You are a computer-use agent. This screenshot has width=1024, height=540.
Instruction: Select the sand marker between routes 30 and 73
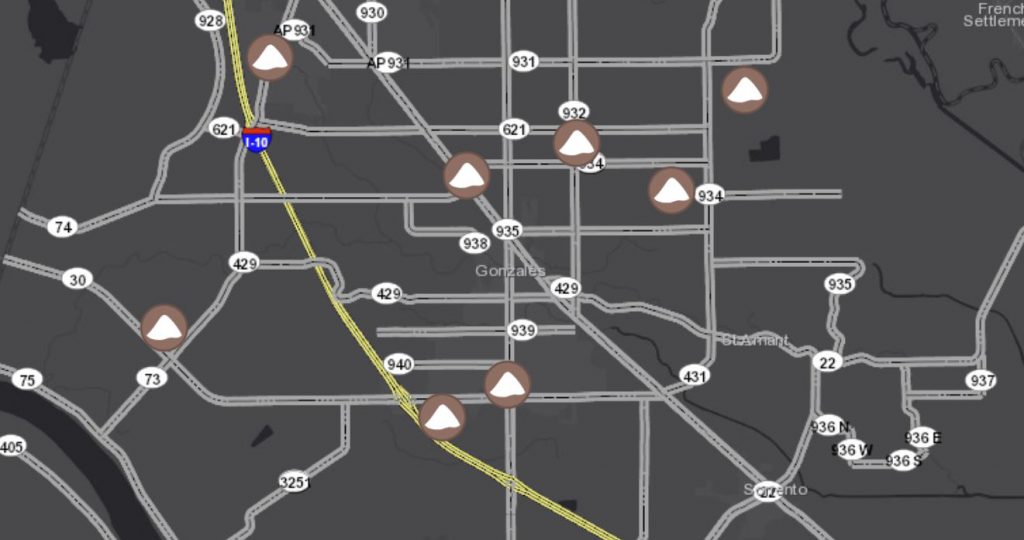[x=164, y=327]
